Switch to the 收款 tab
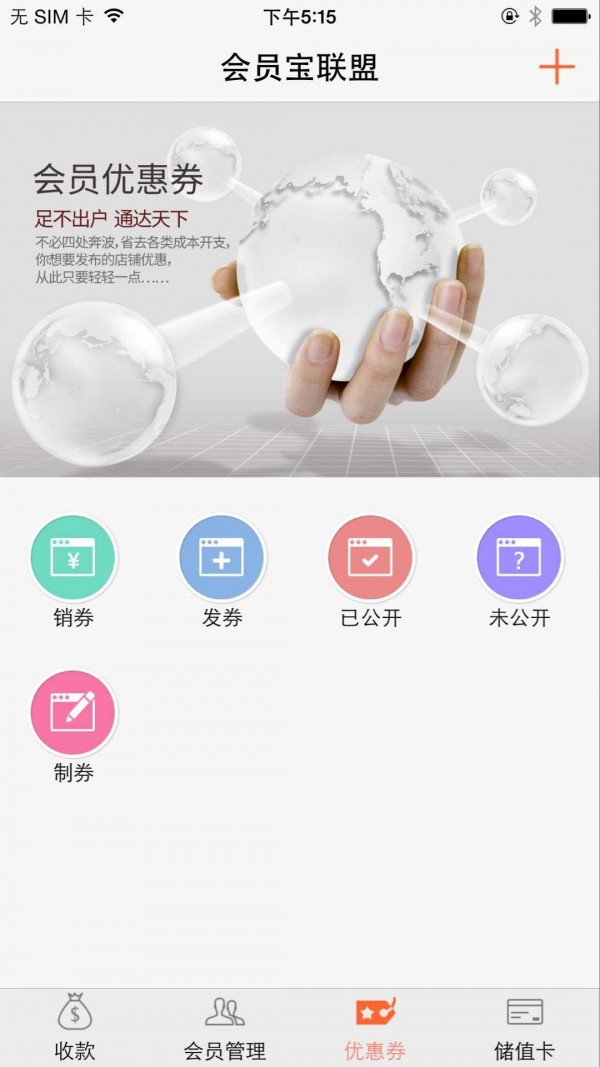 pyautogui.click(x=75, y=1028)
